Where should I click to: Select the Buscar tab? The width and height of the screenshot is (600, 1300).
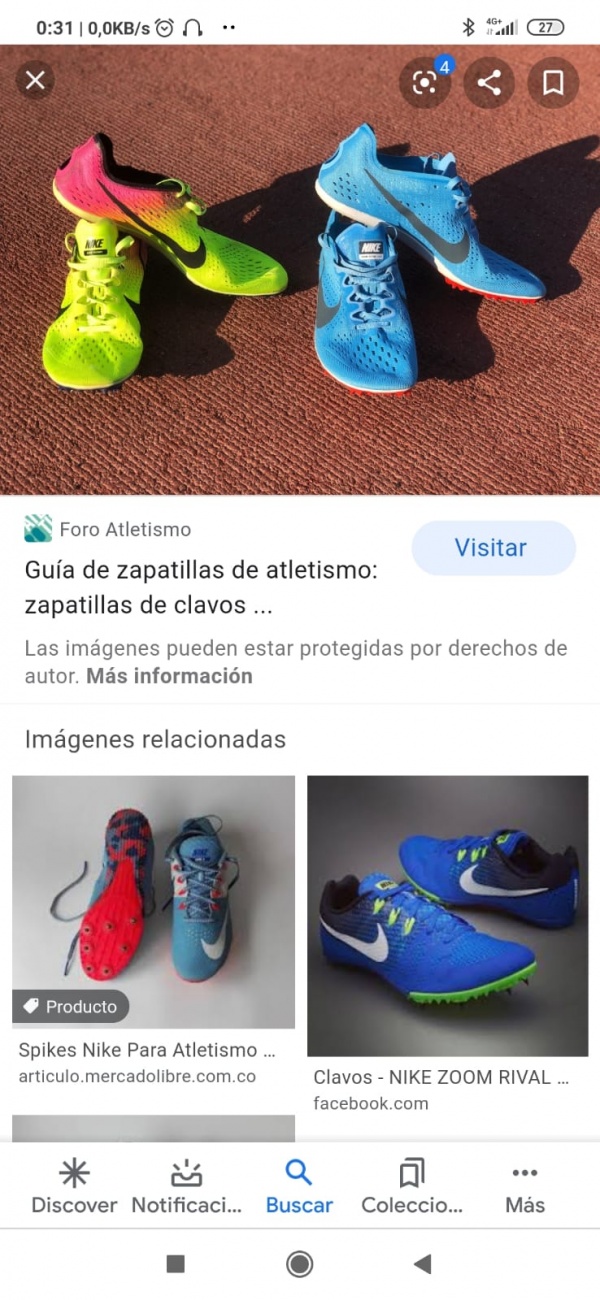pos(299,1187)
